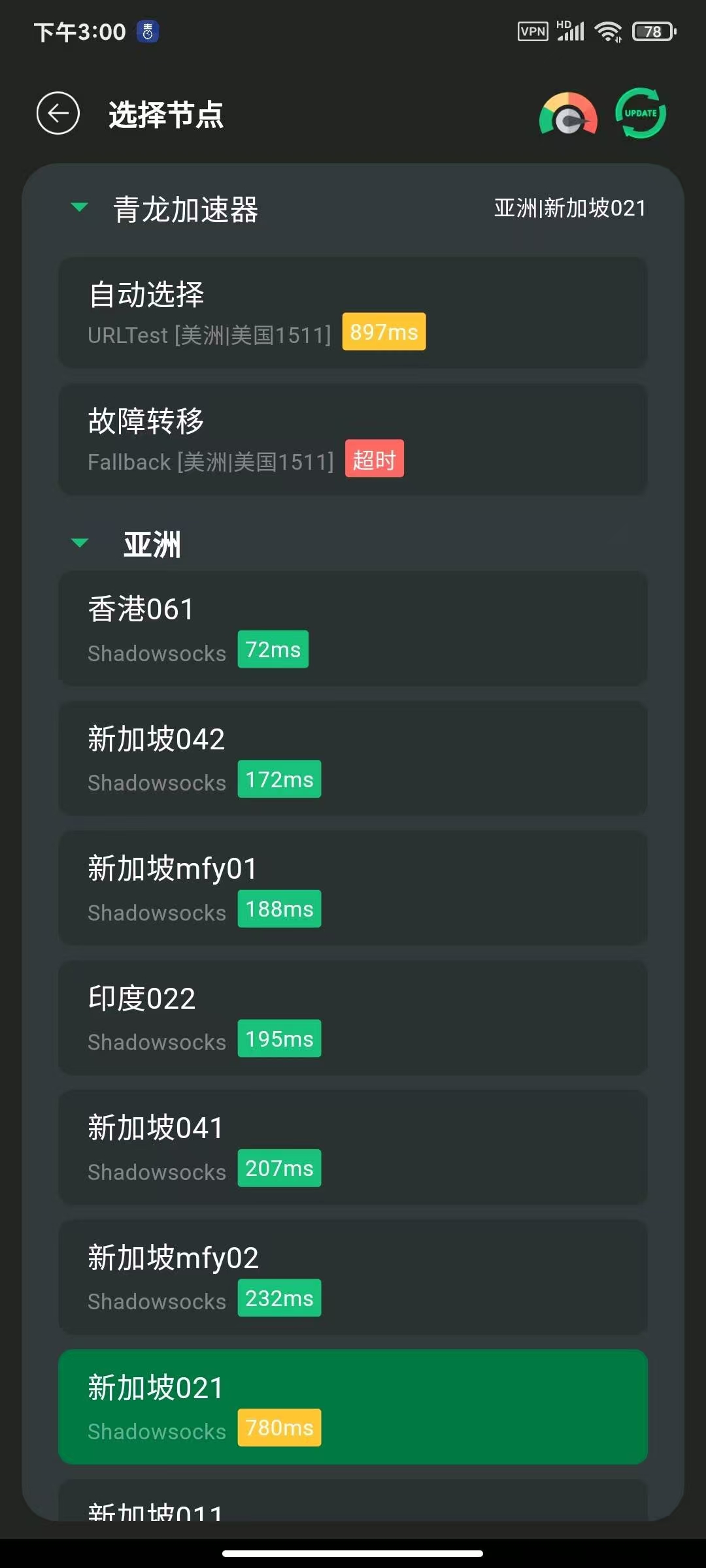
Task: Pick the 印度022 node
Action: (x=353, y=1017)
